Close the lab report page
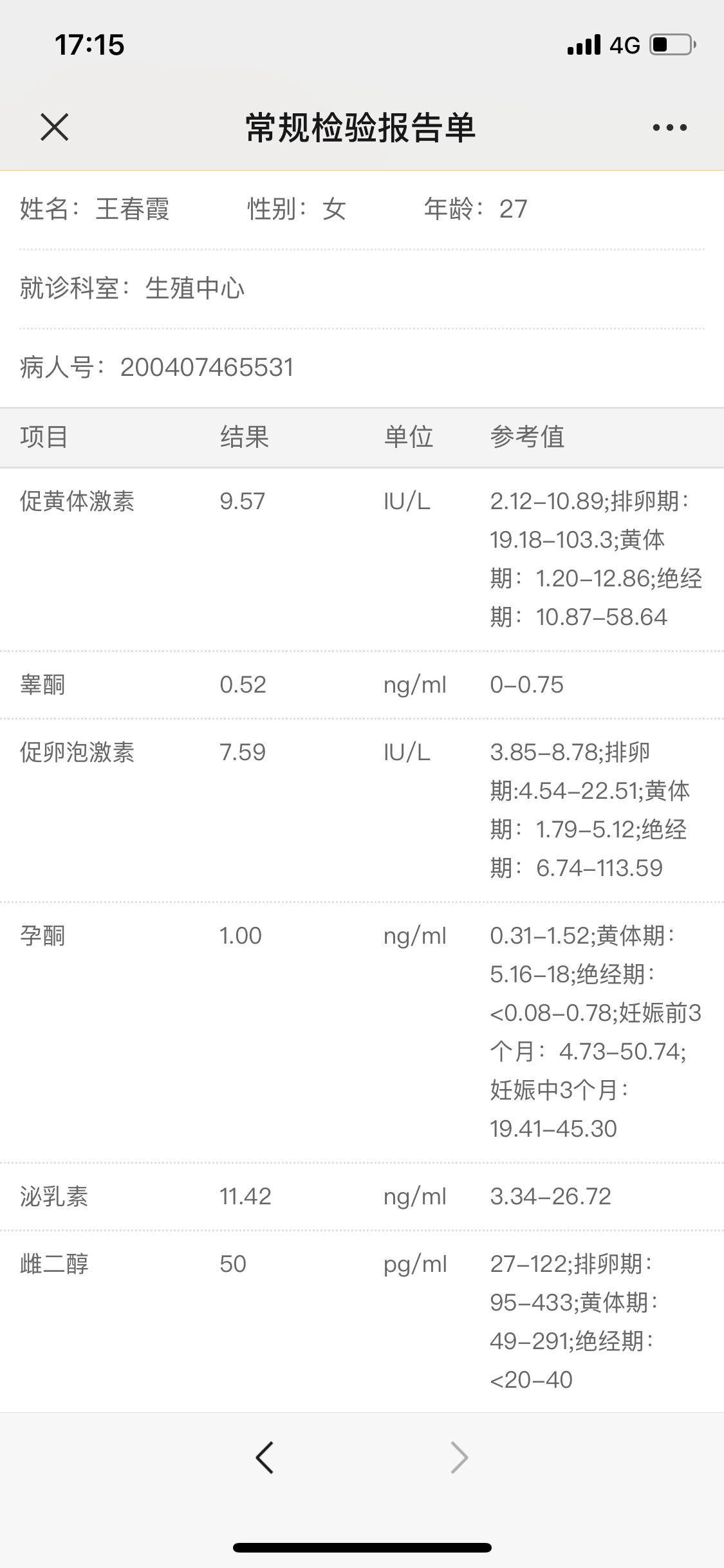This screenshot has width=724, height=1568. tap(54, 127)
